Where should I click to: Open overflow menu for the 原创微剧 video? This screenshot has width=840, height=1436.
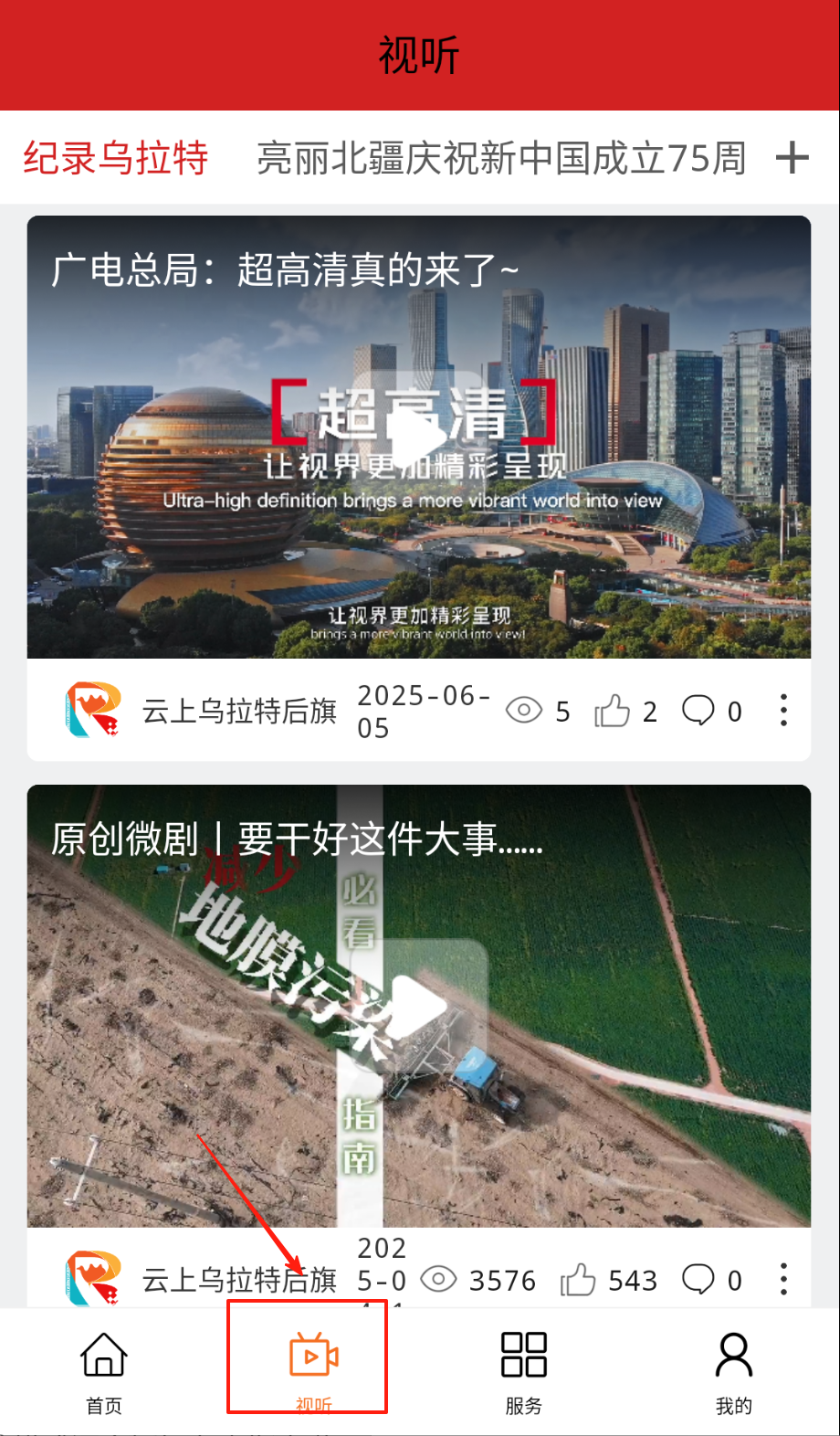pyautogui.click(x=783, y=1280)
